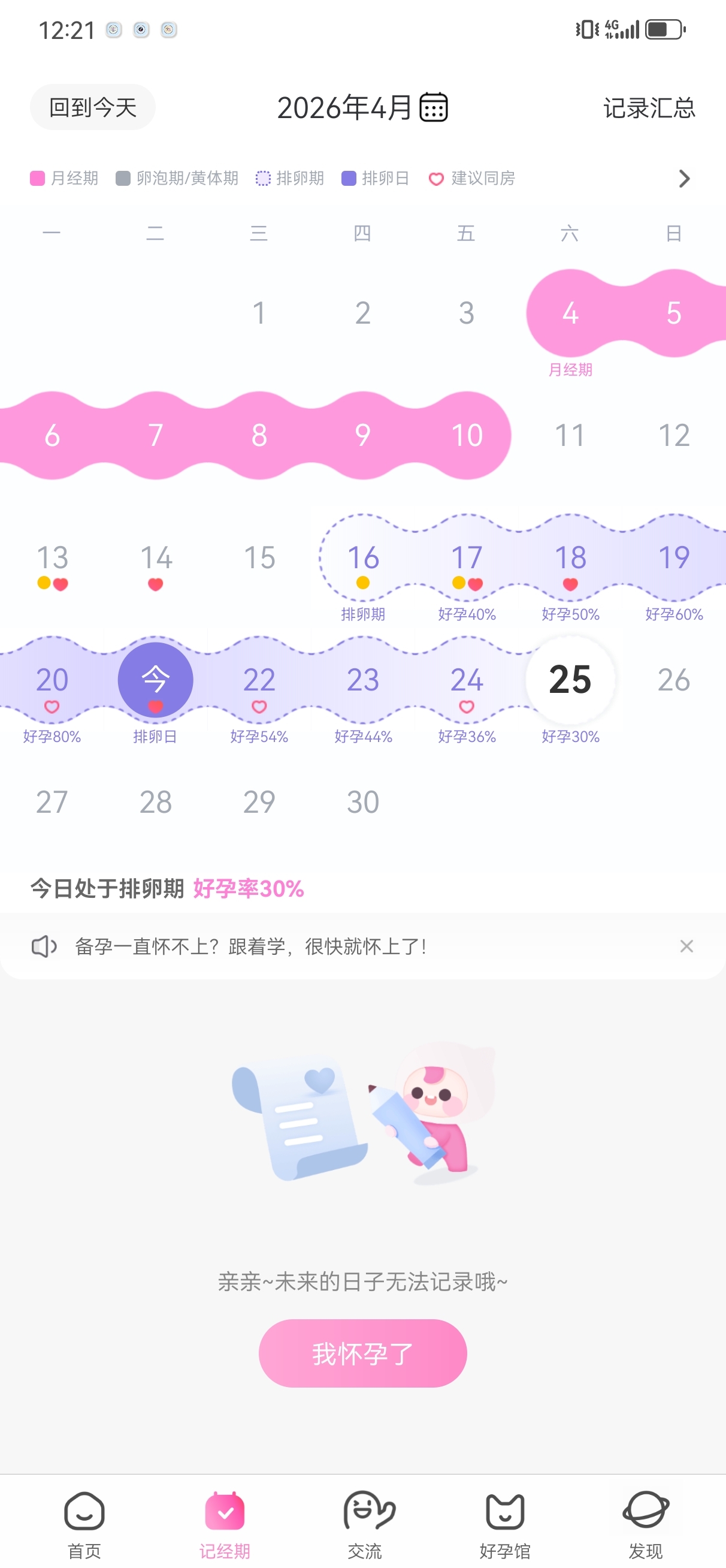The image size is (726, 1568).
Task: Select April 20 with 好孕80%
Action: pyautogui.click(x=52, y=680)
